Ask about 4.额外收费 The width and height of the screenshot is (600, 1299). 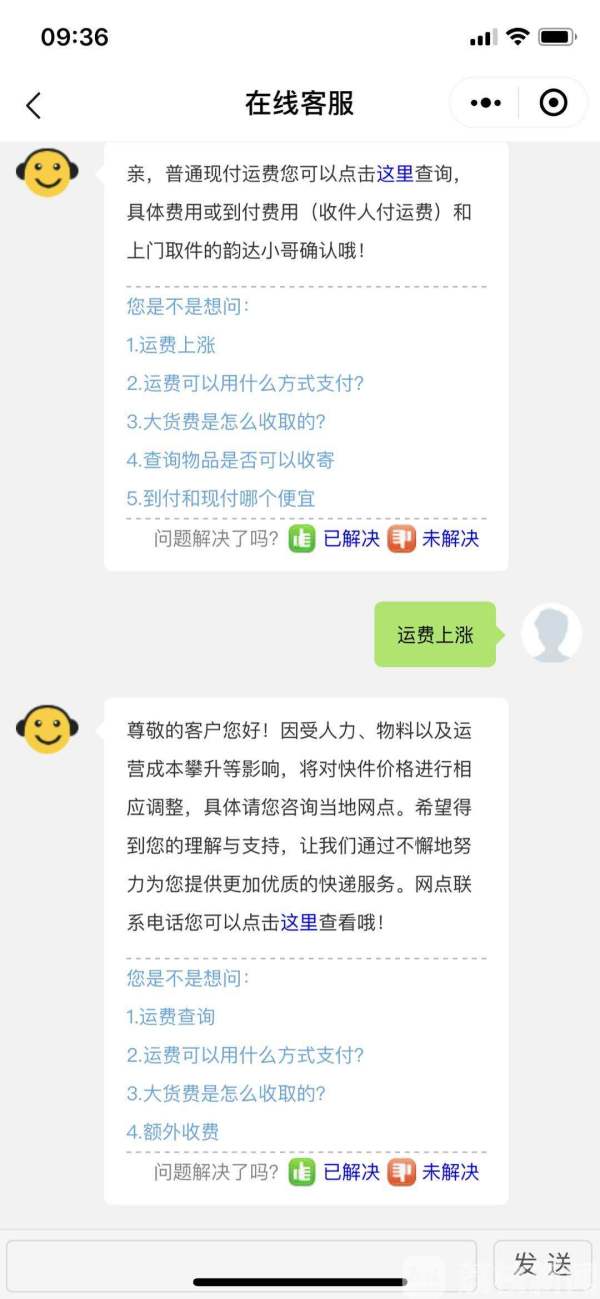click(x=173, y=1132)
